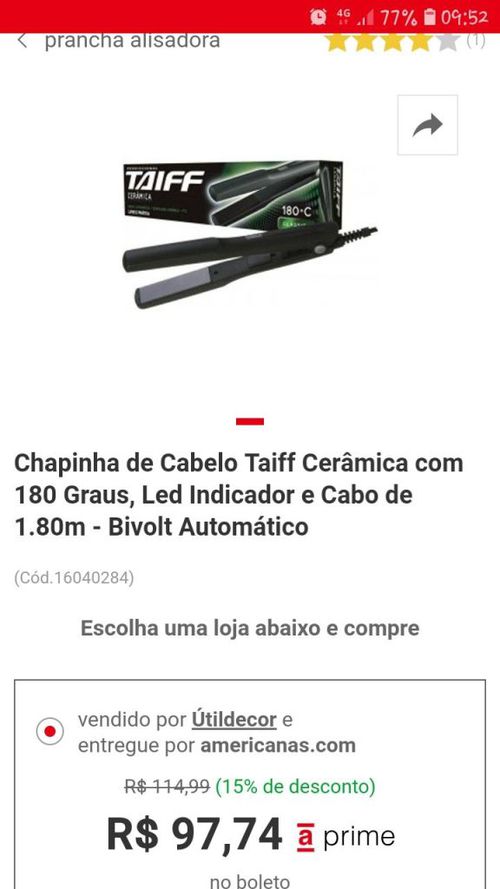
Task: Share this Taiff product
Action: coord(427,125)
